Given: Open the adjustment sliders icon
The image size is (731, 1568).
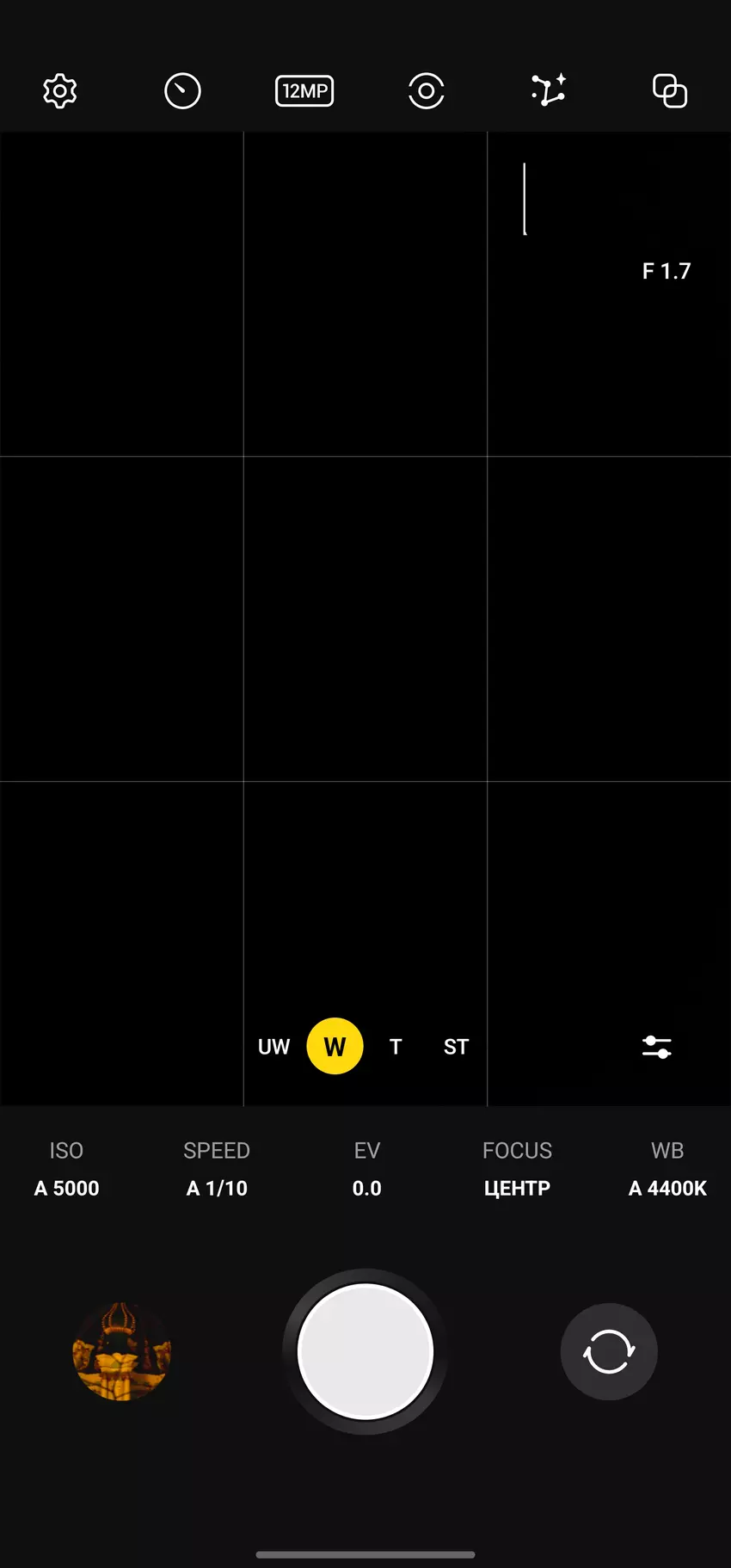Looking at the screenshot, I should tap(657, 1047).
